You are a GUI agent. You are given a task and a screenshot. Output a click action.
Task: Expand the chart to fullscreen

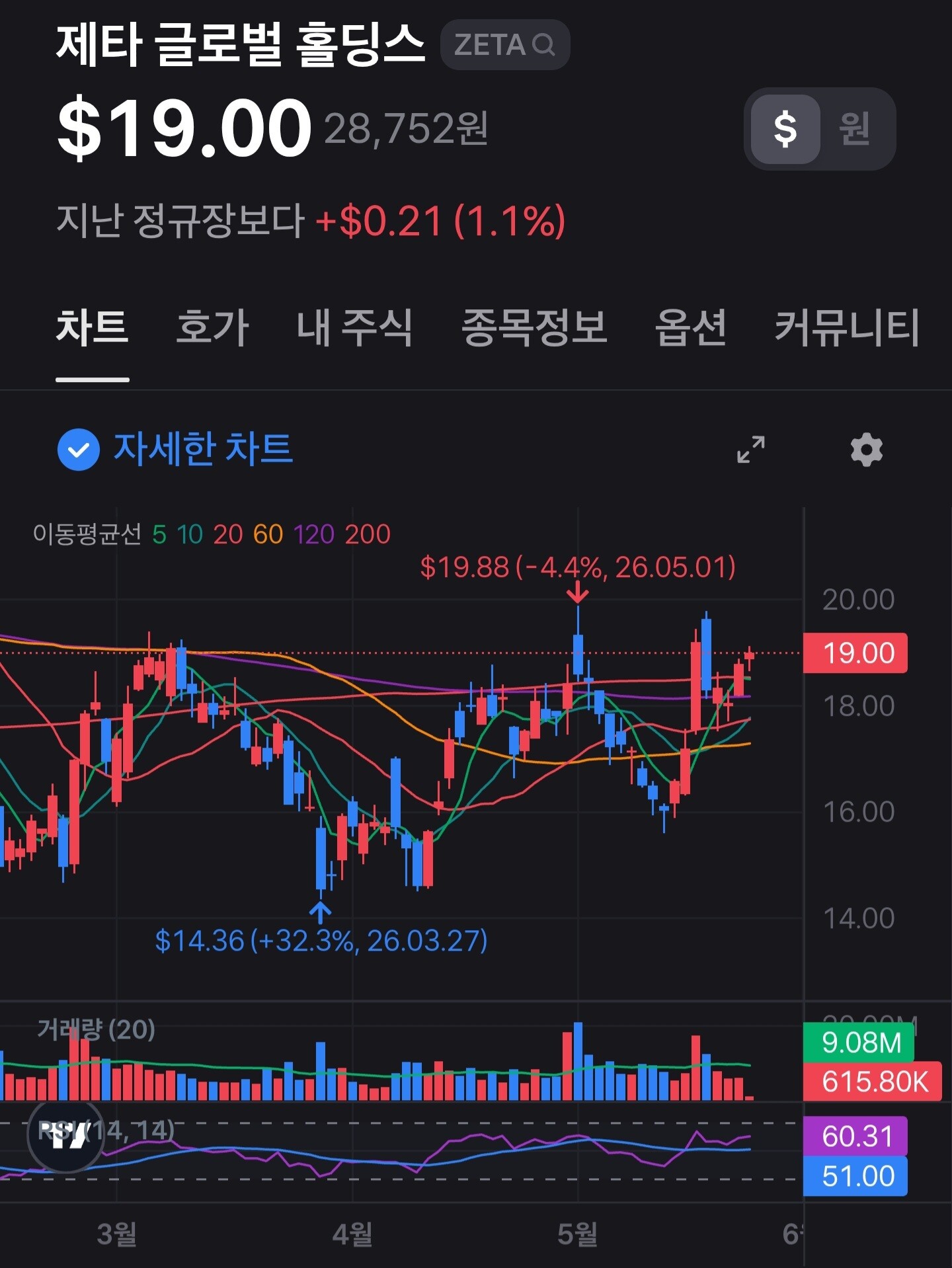[751, 450]
